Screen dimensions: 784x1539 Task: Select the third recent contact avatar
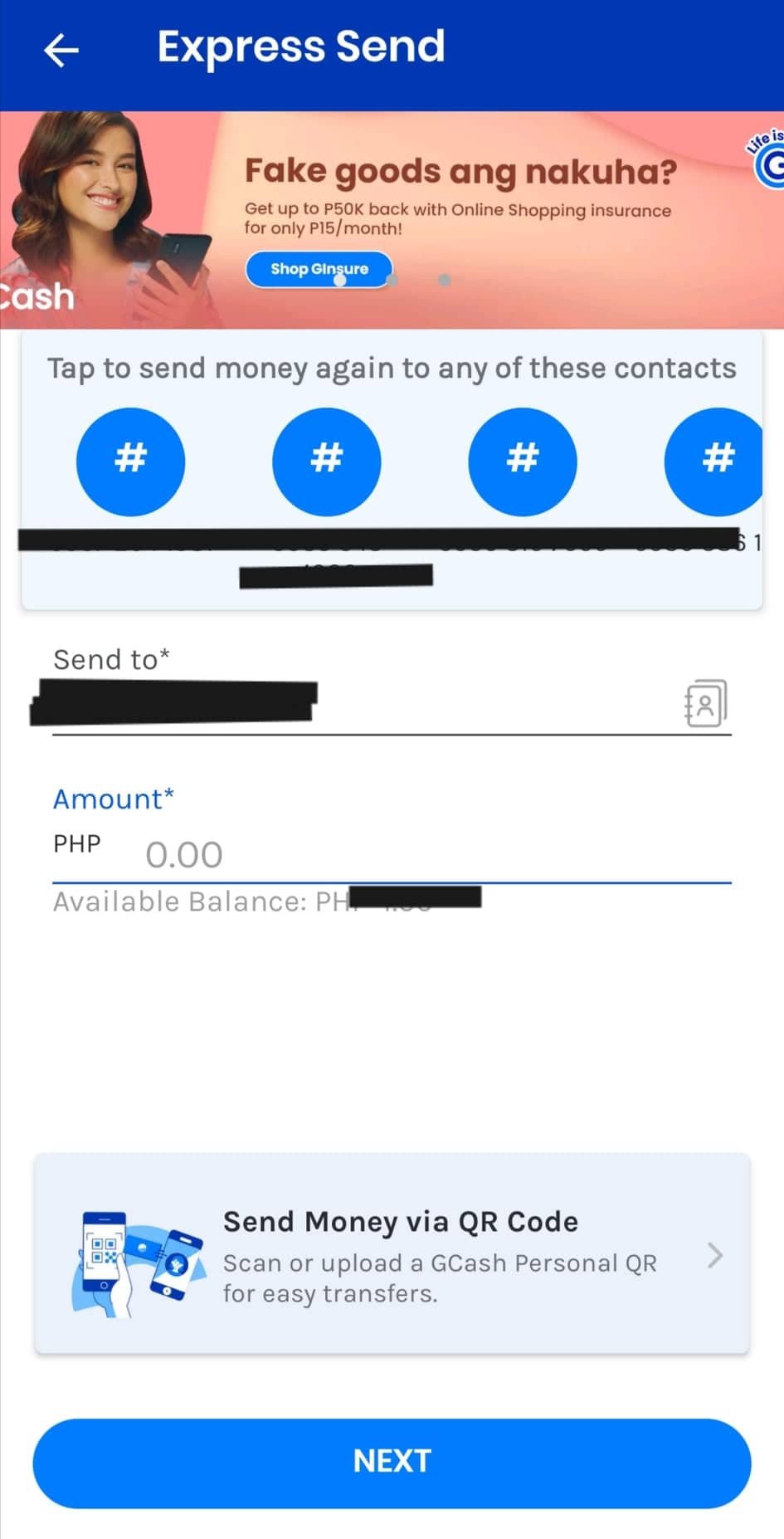click(522, 462)
